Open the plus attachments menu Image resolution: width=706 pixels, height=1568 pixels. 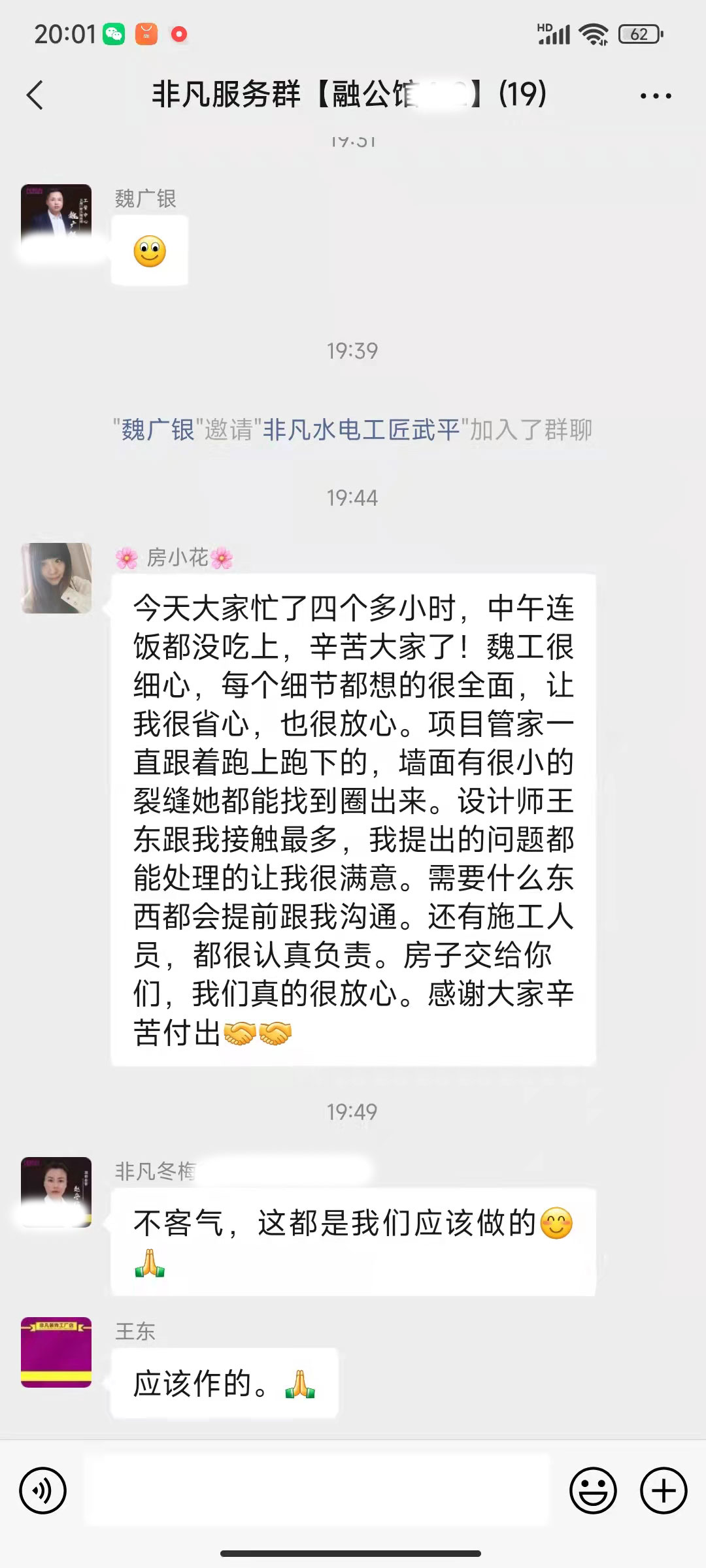point(663,1490)
